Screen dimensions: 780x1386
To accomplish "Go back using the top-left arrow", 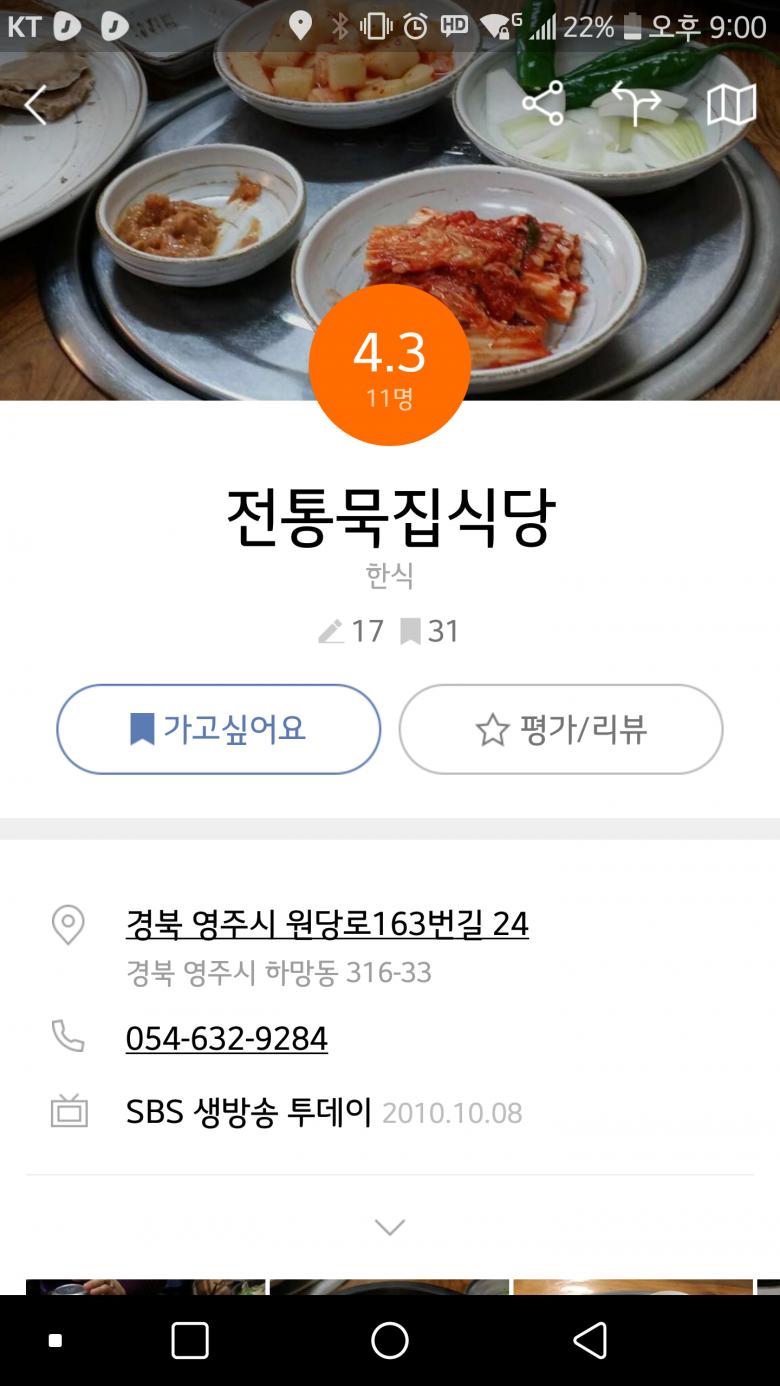I will click(x=36, y=105).
